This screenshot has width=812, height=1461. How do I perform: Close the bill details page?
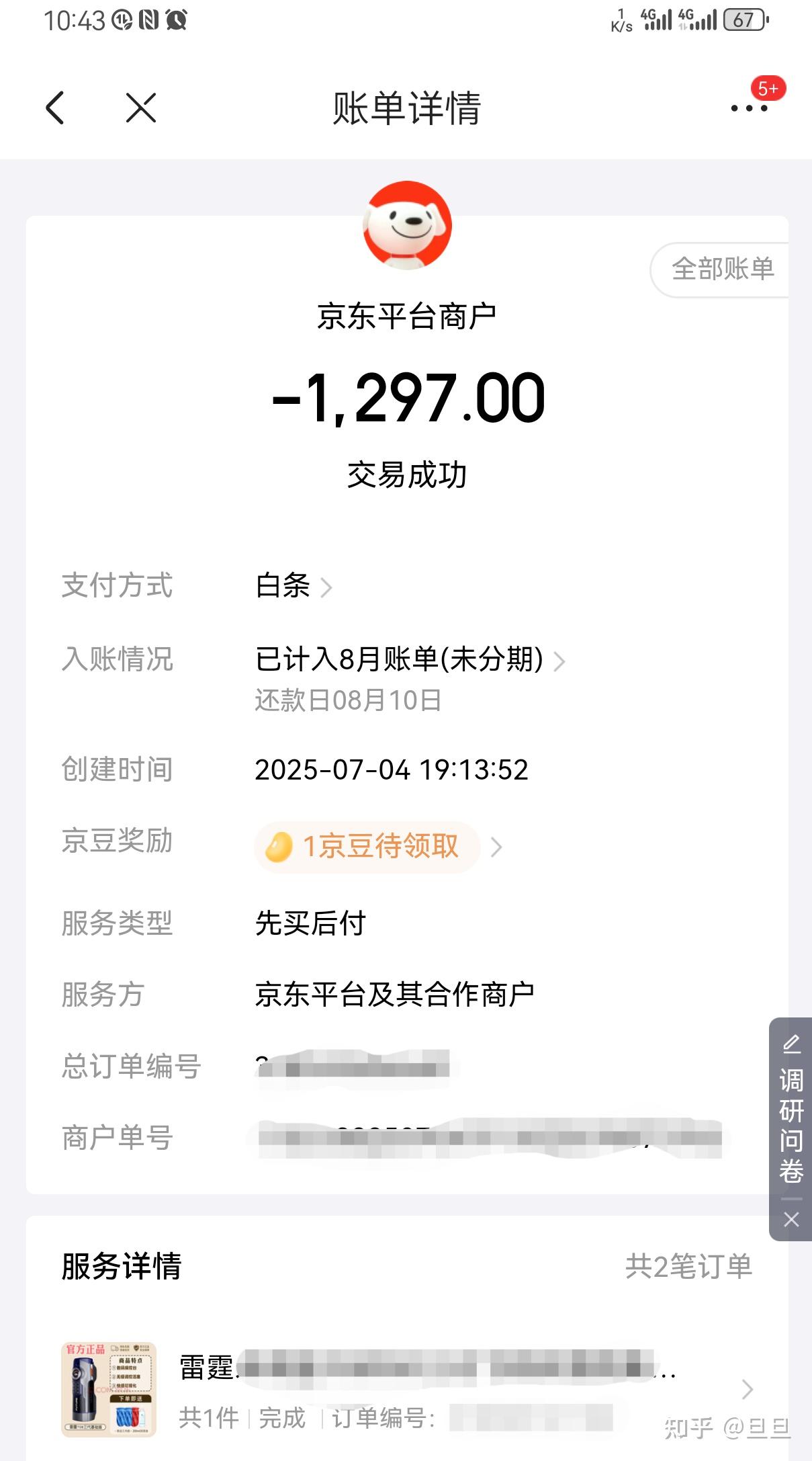141,108
